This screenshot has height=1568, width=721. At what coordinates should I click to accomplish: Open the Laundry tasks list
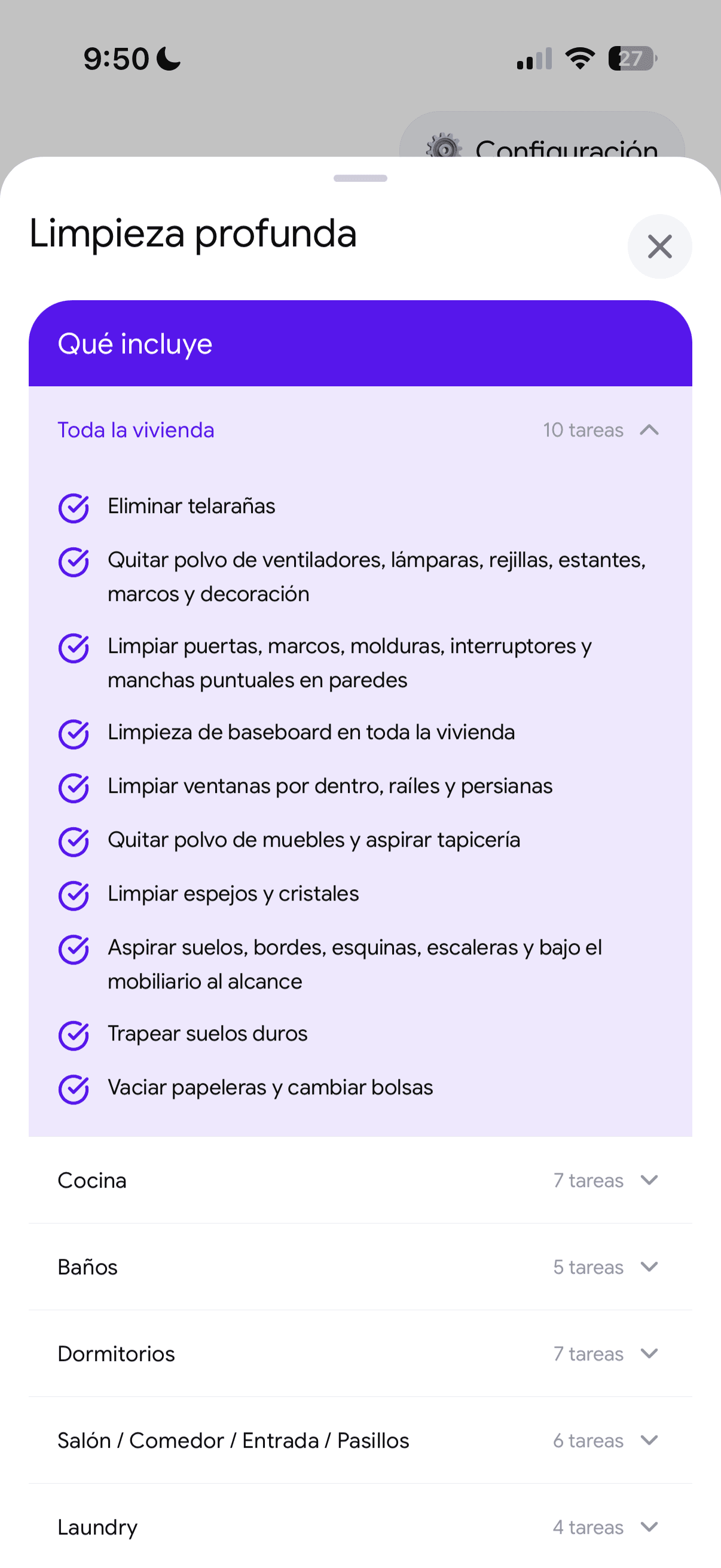[x=360, y=1527]
